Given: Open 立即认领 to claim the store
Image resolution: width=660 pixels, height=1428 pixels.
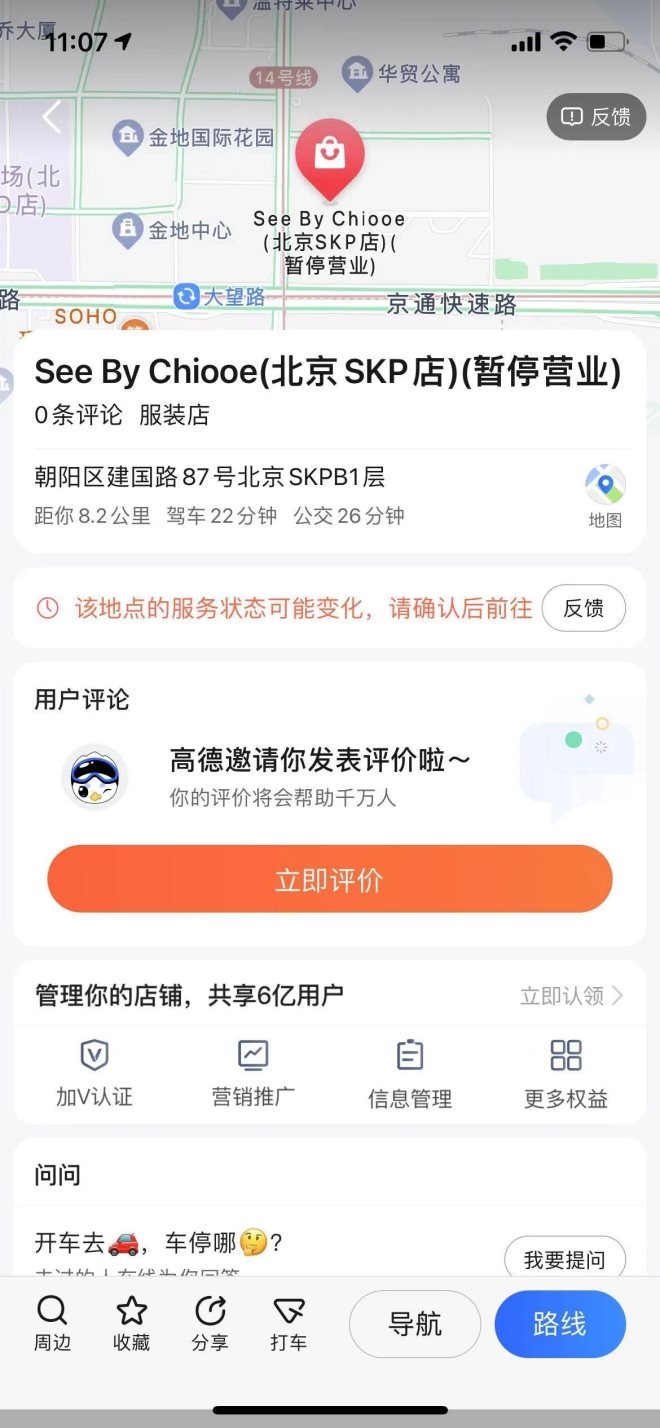Looking at the screenshot, I should (571, 995).
